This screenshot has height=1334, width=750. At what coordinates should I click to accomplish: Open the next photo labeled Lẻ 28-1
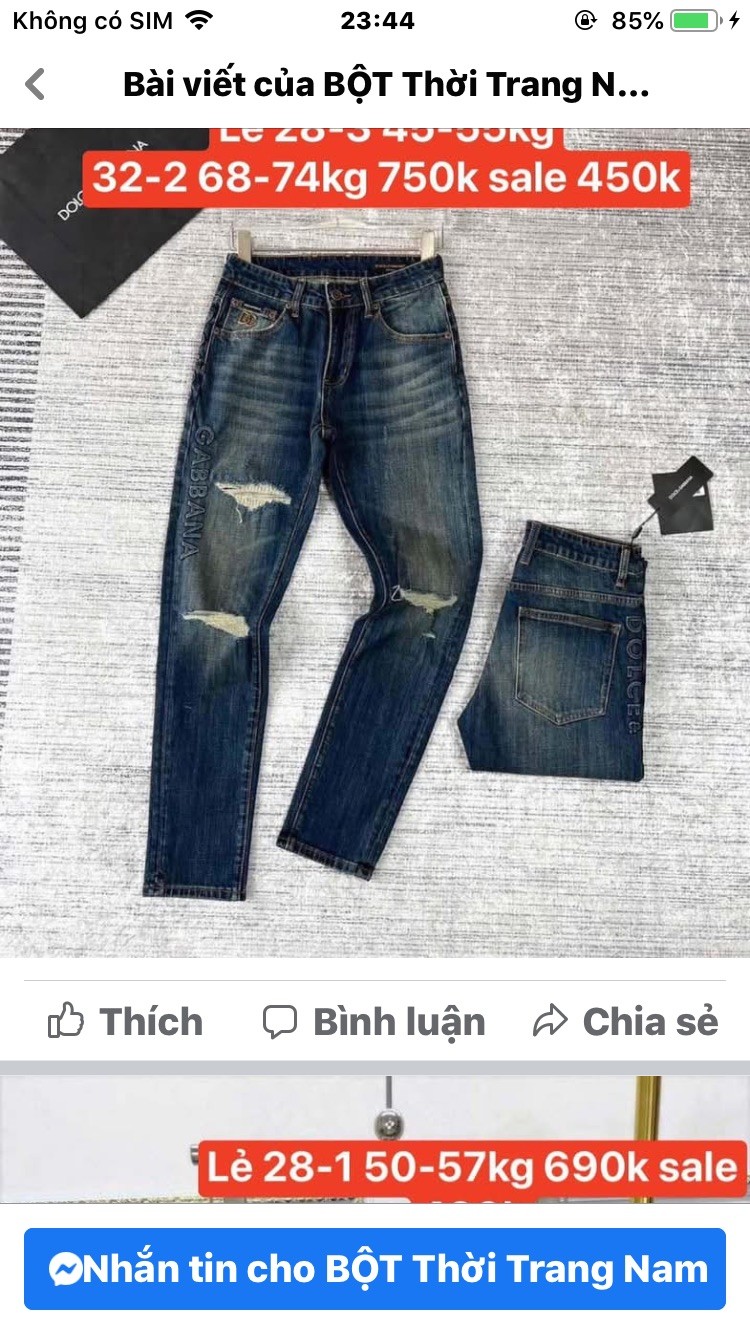point(375,1138)
